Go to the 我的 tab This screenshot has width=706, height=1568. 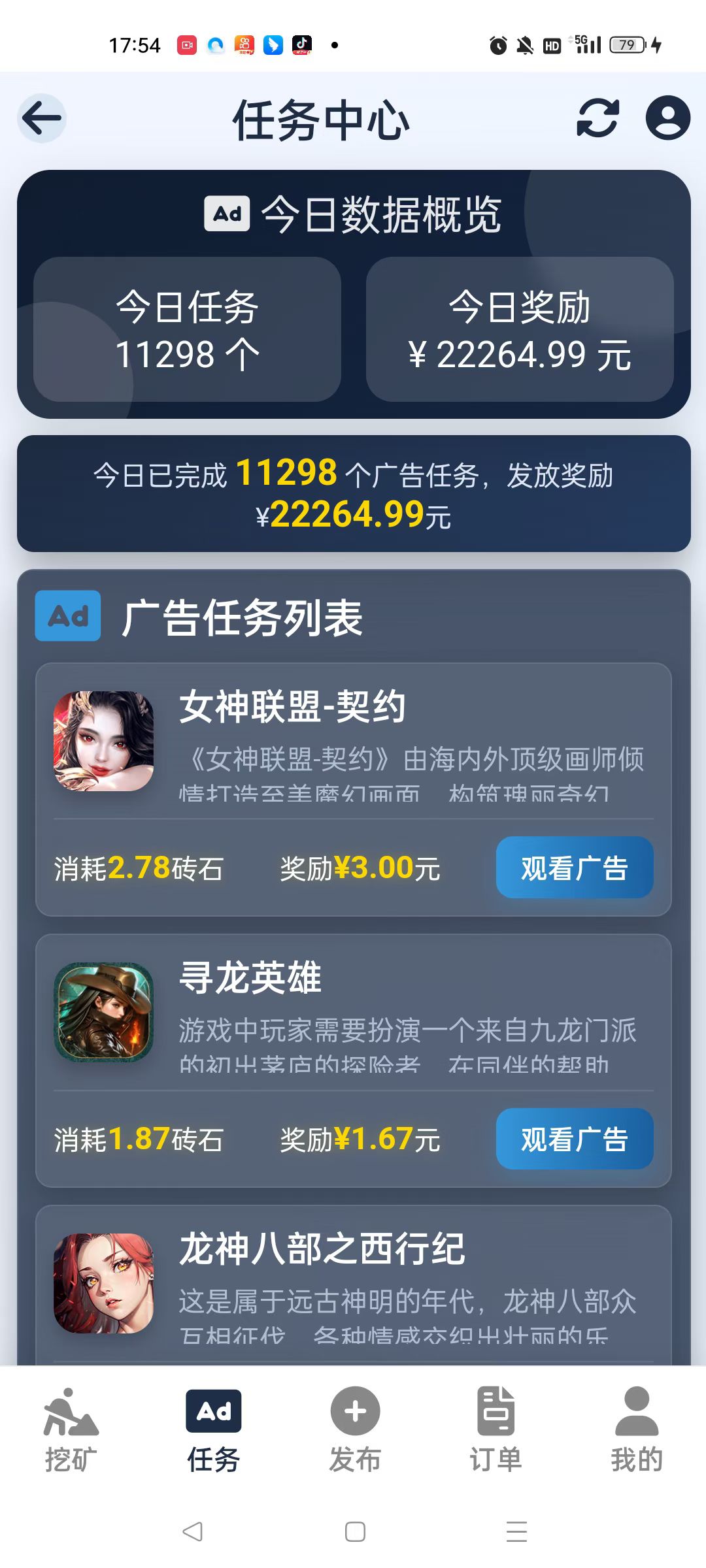(636, 1432)
